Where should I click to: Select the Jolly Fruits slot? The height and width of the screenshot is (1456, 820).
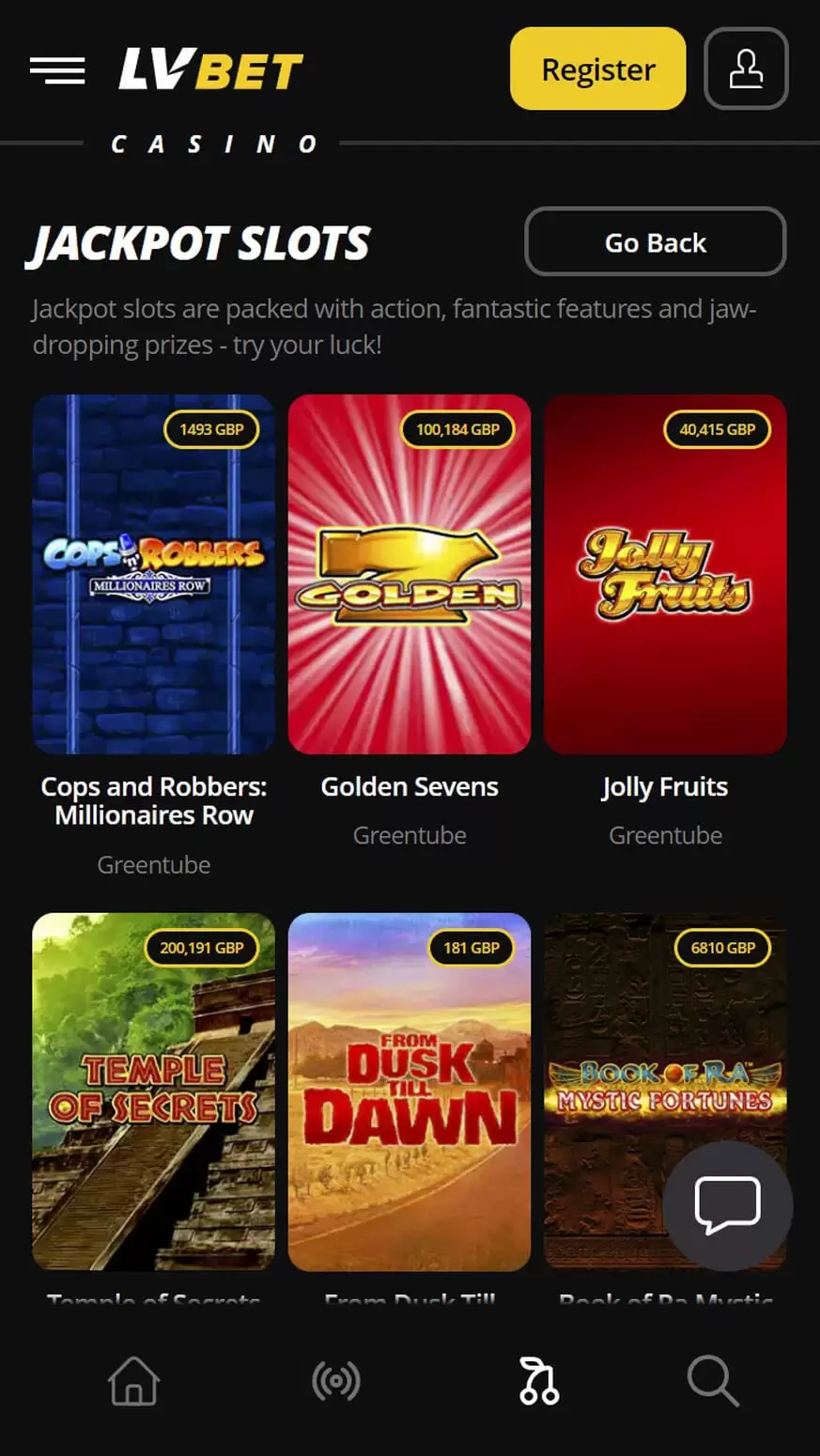tap(665, 574)
